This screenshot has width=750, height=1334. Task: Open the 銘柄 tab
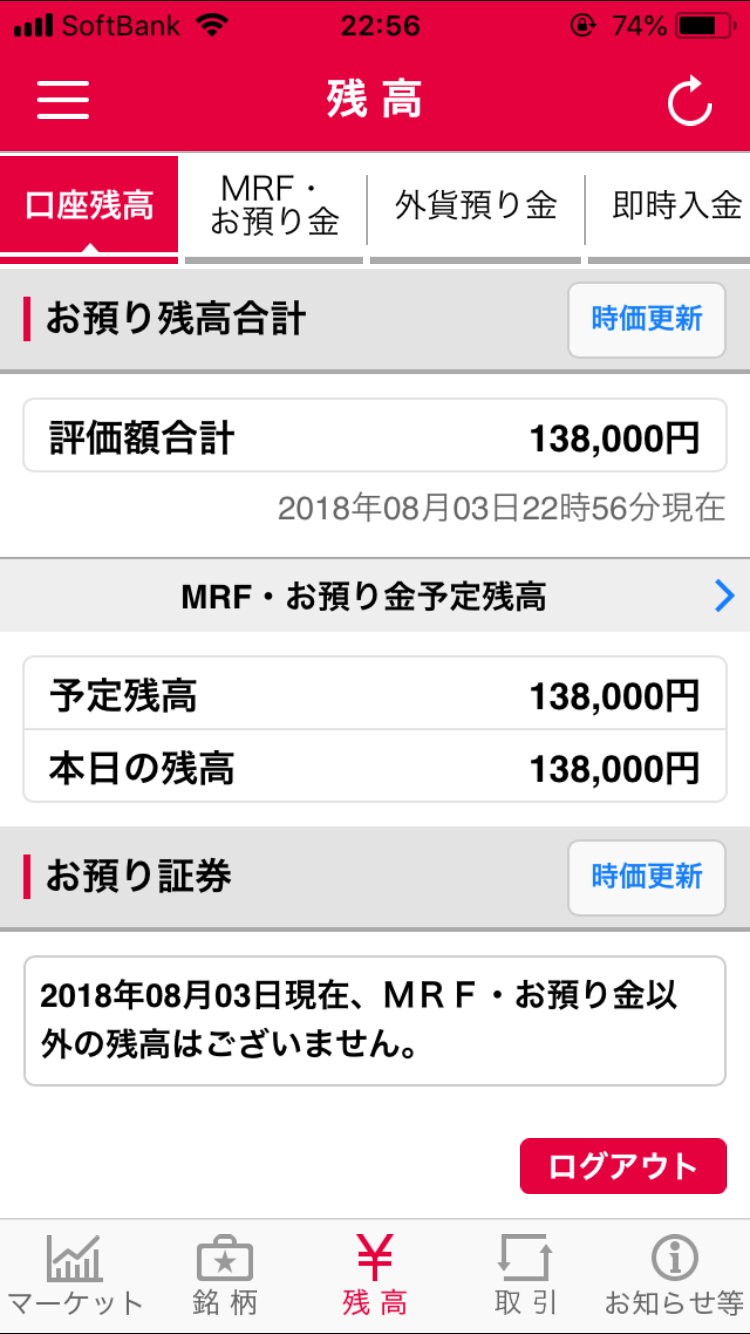click(225, 1275)
